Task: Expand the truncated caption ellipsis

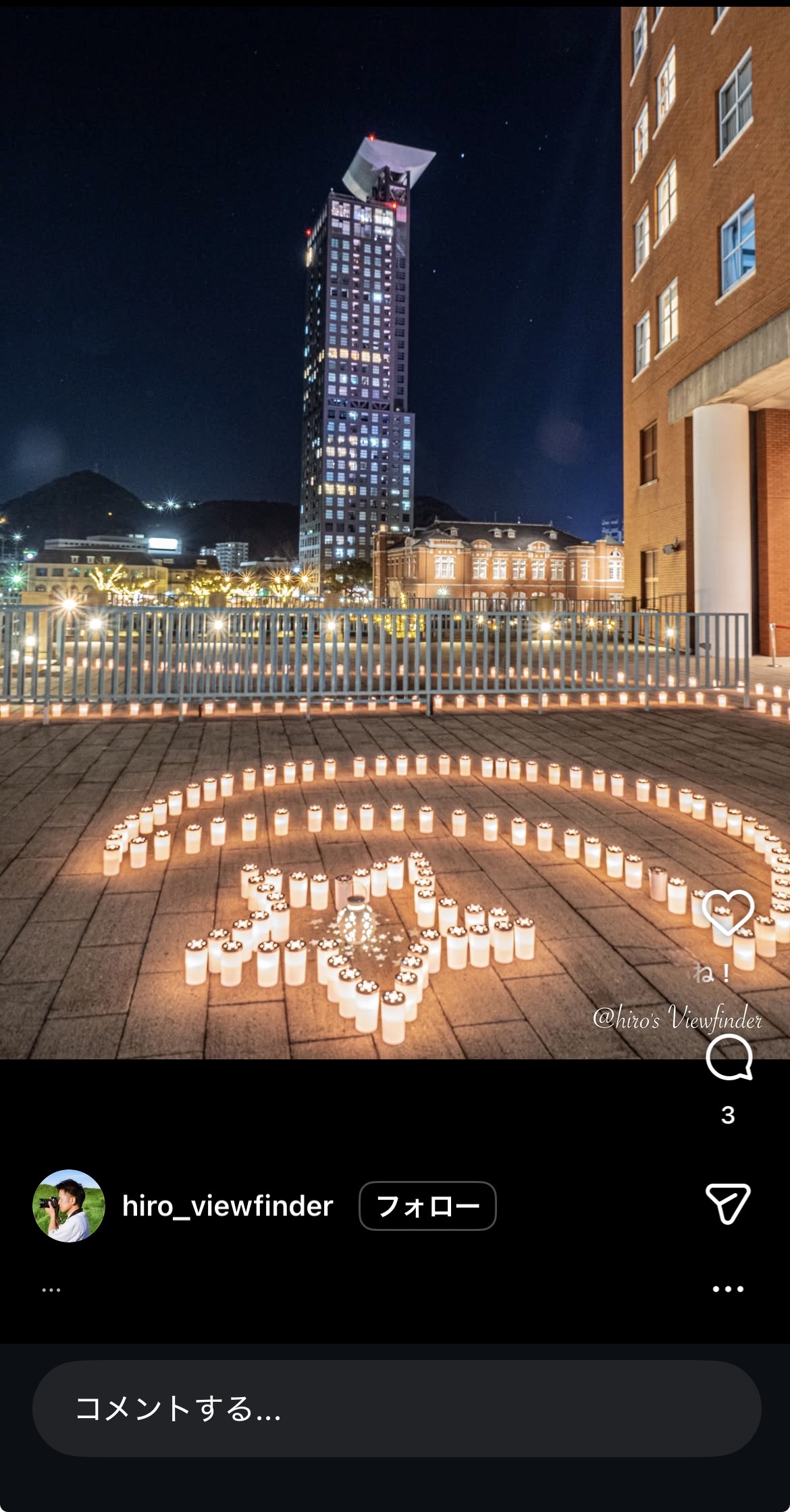Action: pos(51,1290)
